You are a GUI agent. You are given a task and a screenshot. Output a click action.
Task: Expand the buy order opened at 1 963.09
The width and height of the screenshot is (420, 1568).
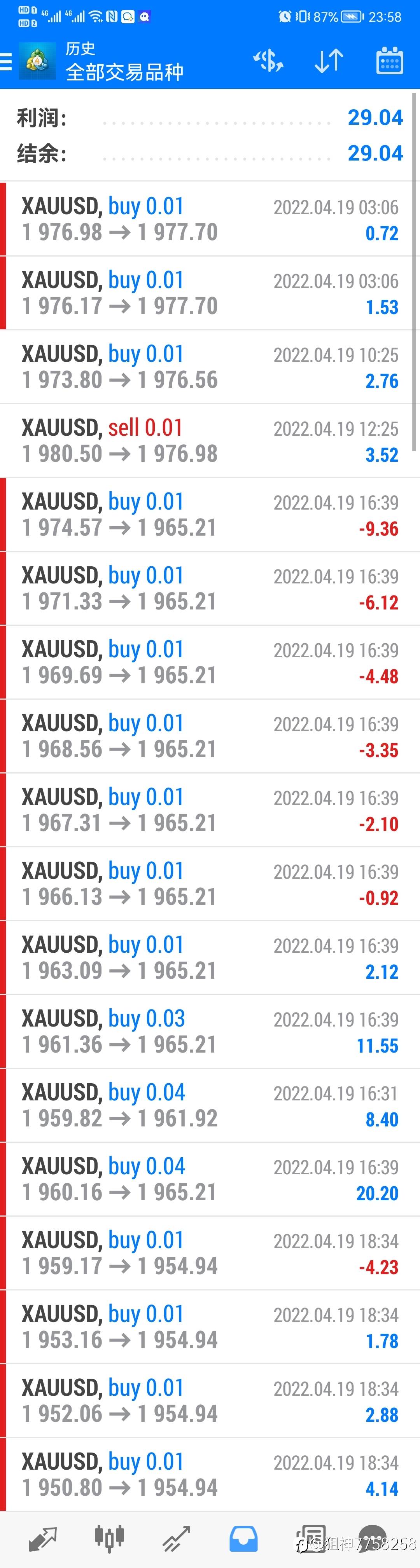[210, 957]
